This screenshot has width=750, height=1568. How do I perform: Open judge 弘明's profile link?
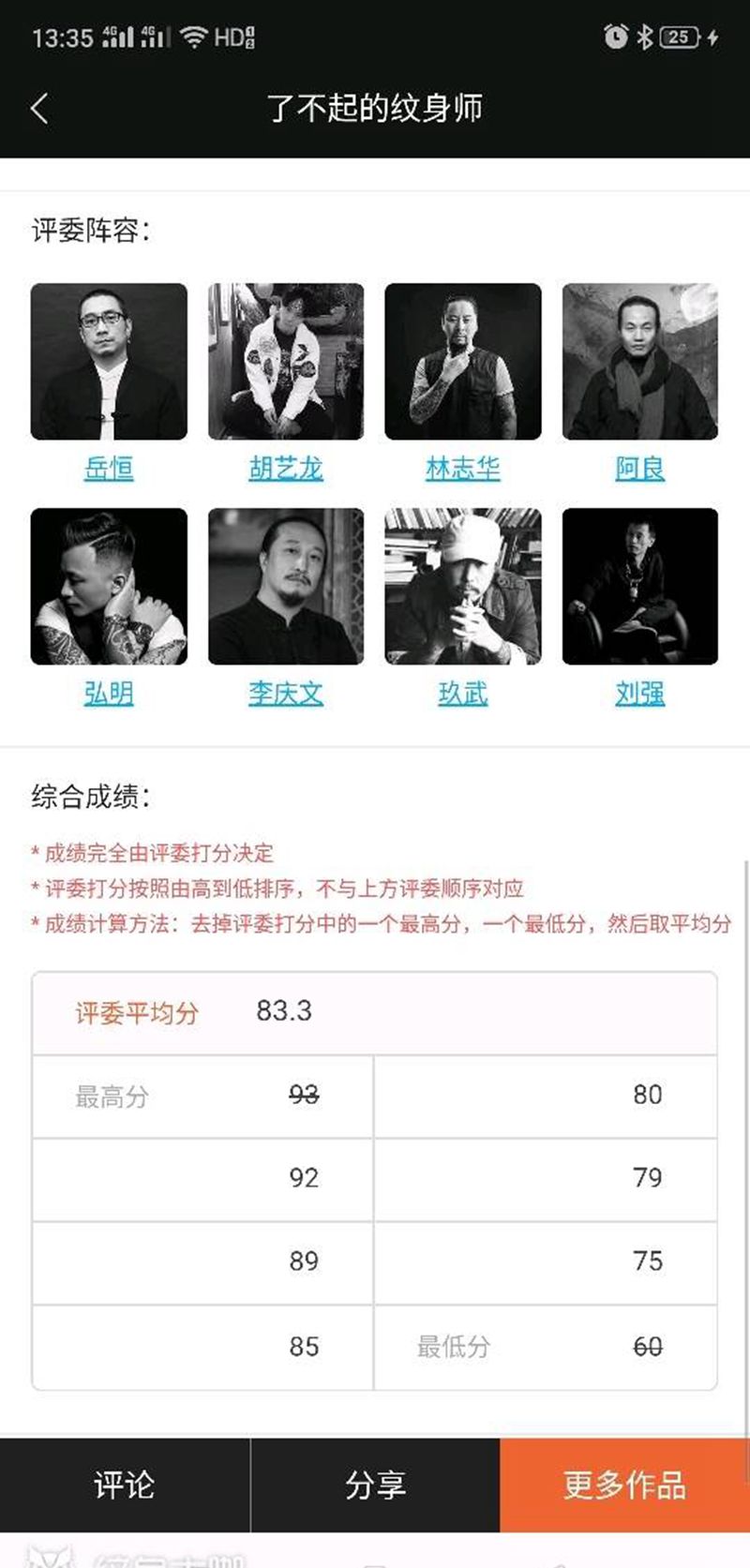point(109,694)
